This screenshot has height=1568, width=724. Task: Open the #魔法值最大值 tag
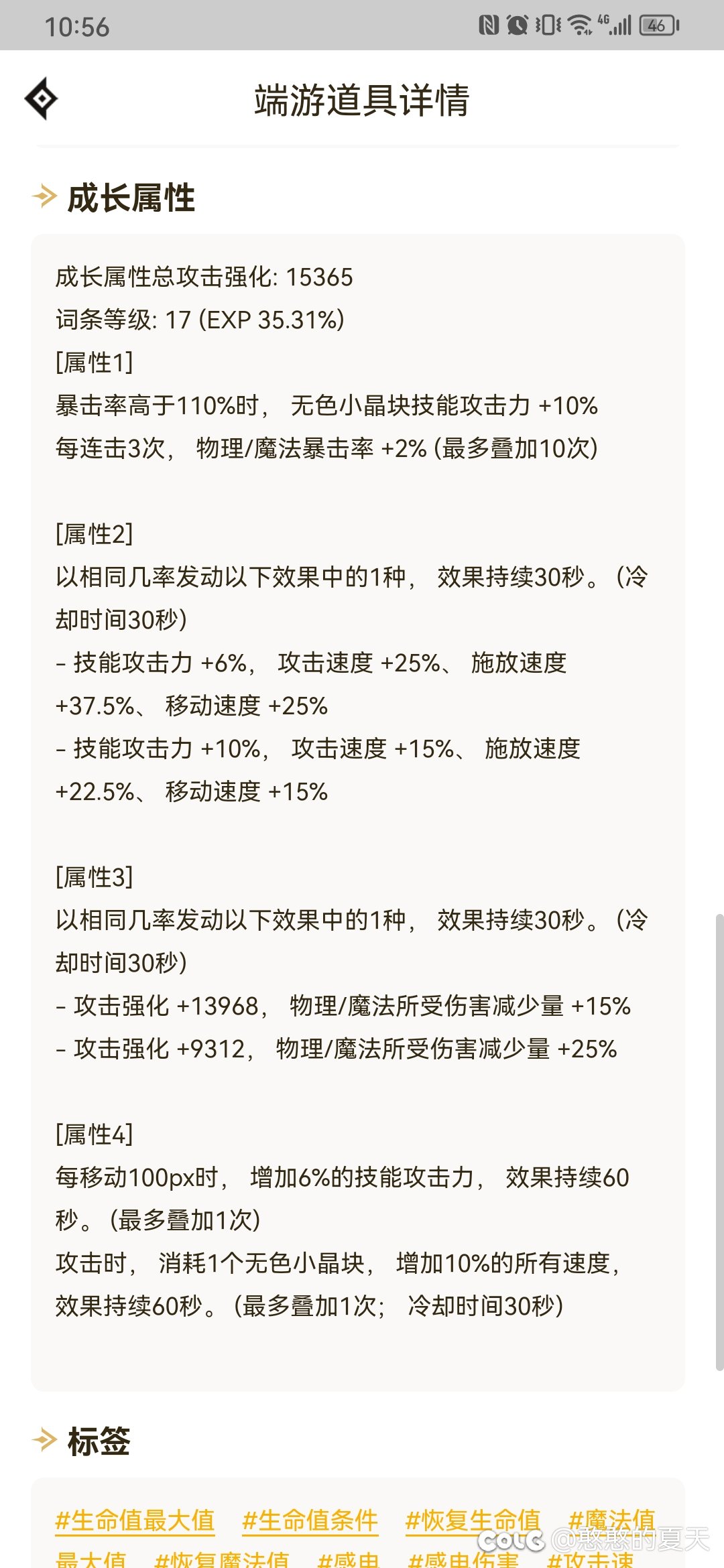pyautogui.click(x=611, y=1518)
